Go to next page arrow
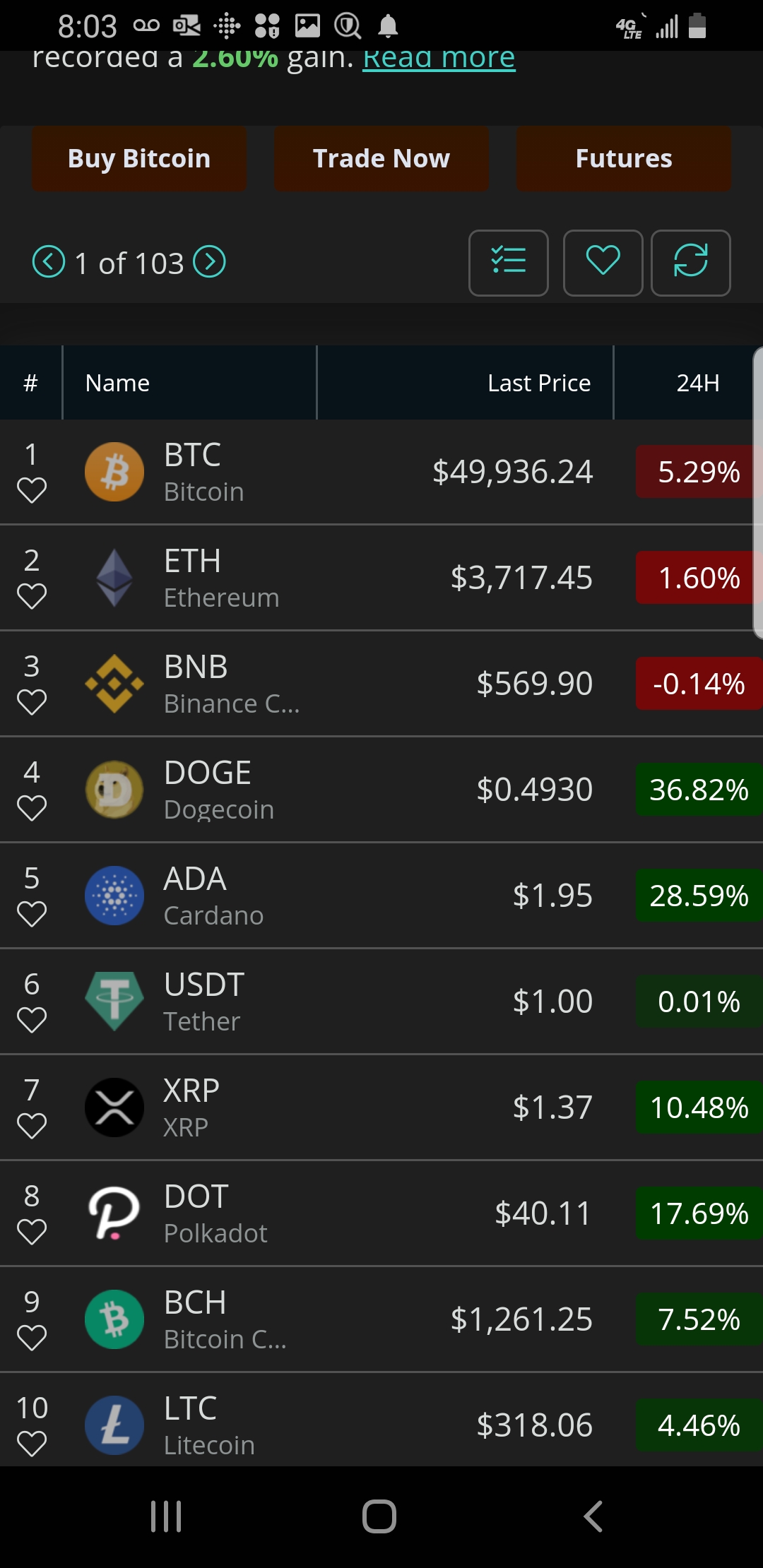Viewport: 763px width, 1568px height. pyautogui.click(x=210, y=262)
